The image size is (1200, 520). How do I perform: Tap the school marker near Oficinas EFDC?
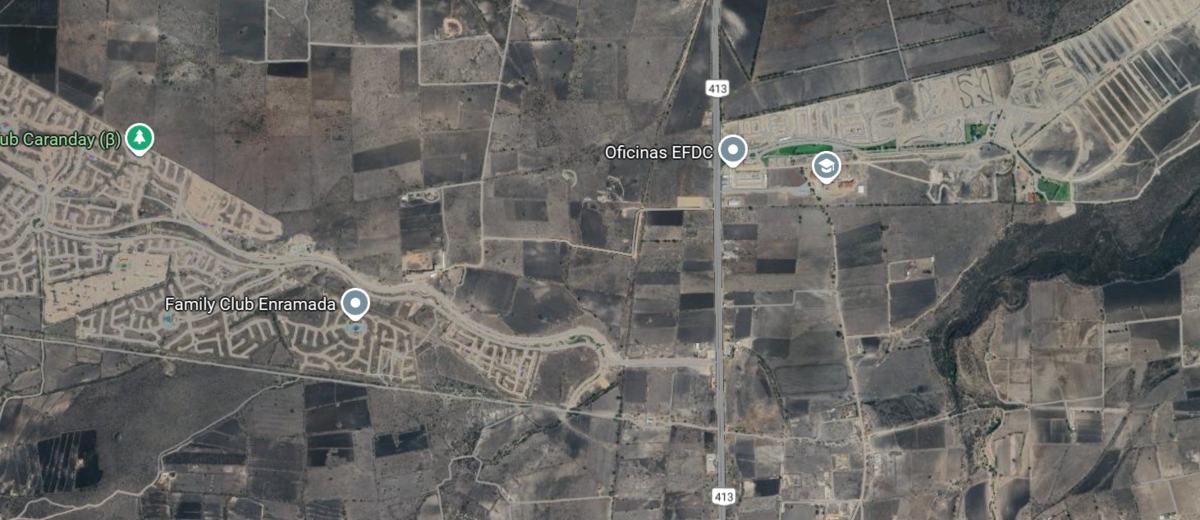pos(826,166)
